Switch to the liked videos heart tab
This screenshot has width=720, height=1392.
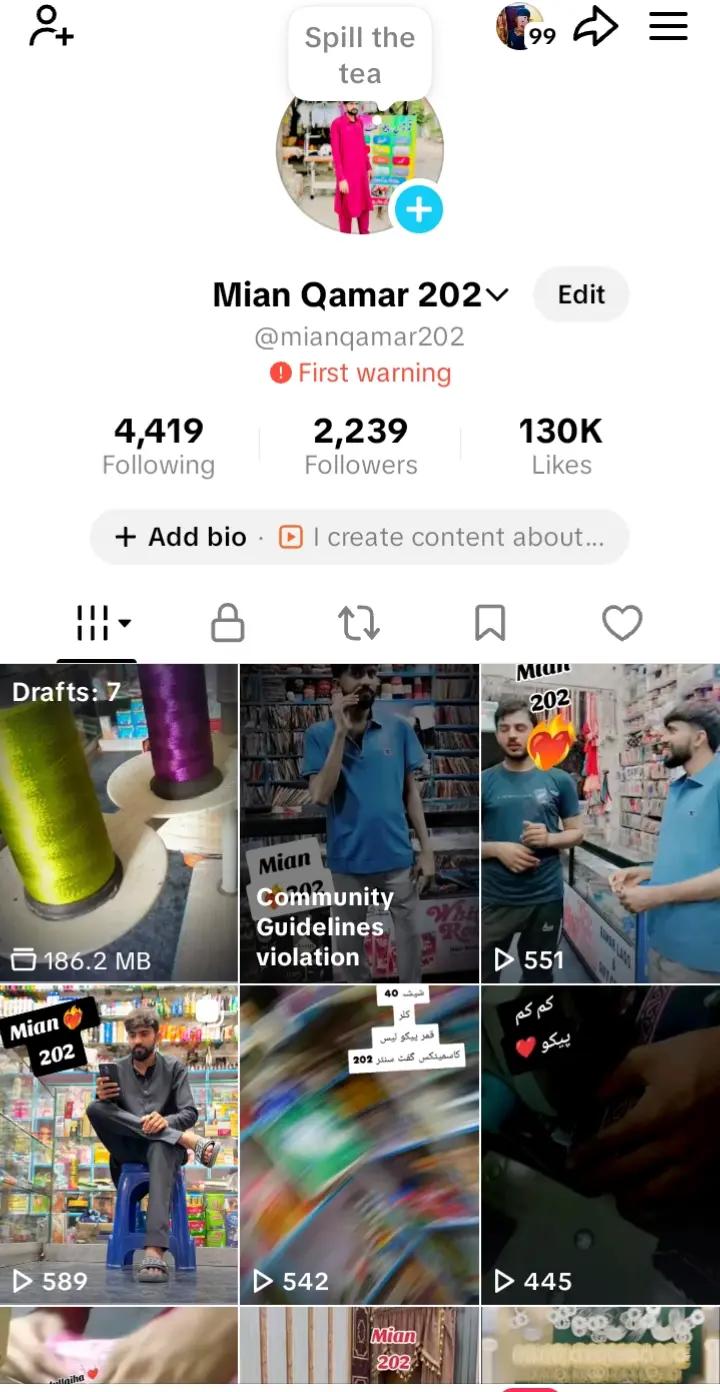[x=622, y=623]
